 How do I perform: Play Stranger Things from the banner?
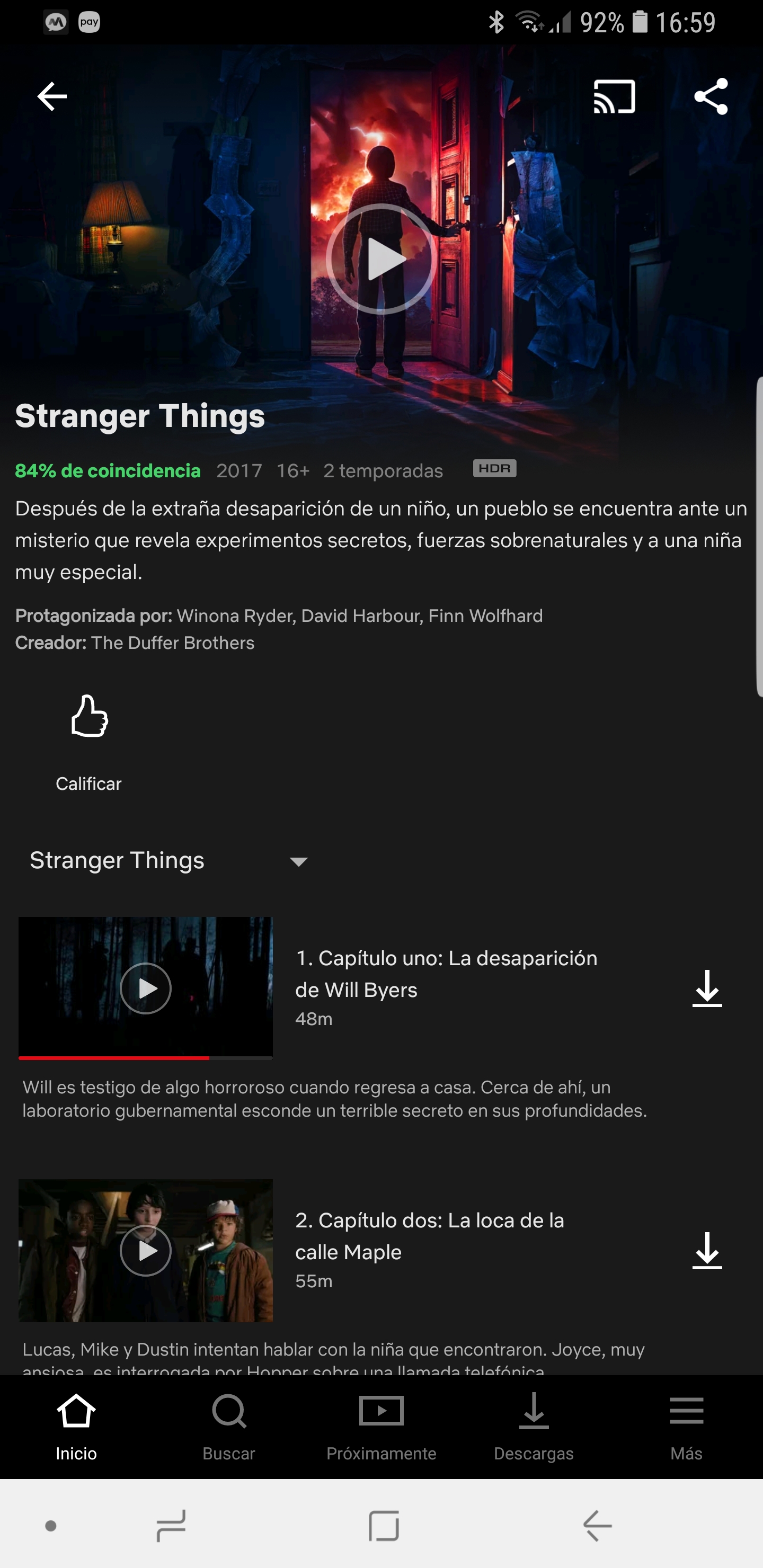(381, 259)
